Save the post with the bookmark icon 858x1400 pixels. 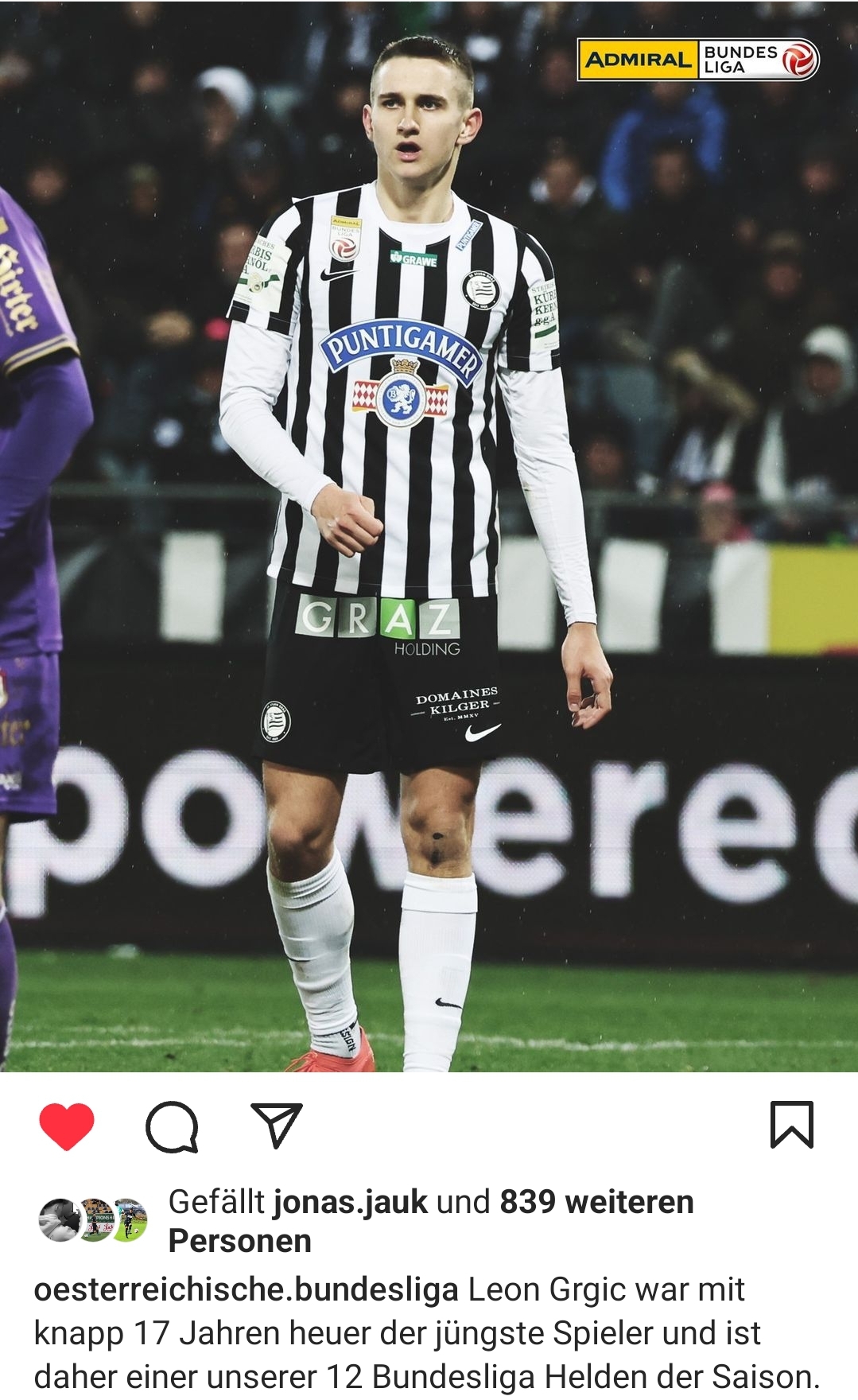(792, 1125)
